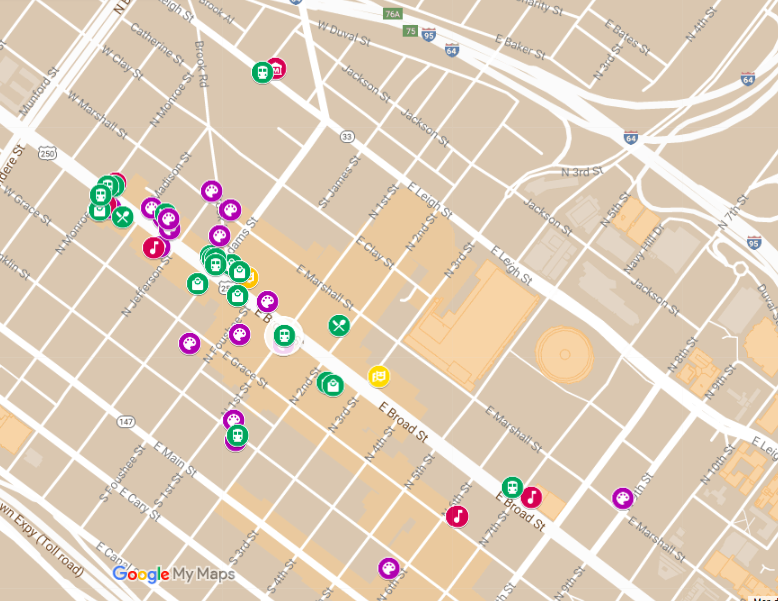The image size is (778, 601).
Task: Tap the music marker near N 5th St
Action: [x=457, y=516]
